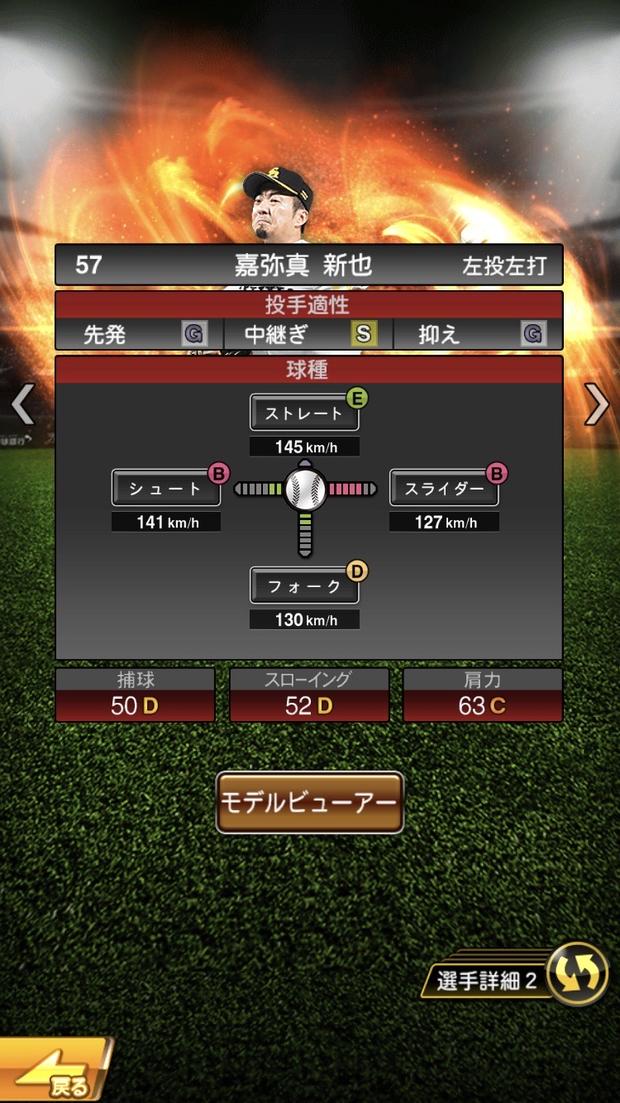Open the モデルビューアー model viewer
This screenshot has width=620, height=1103.
click(309, 802)
